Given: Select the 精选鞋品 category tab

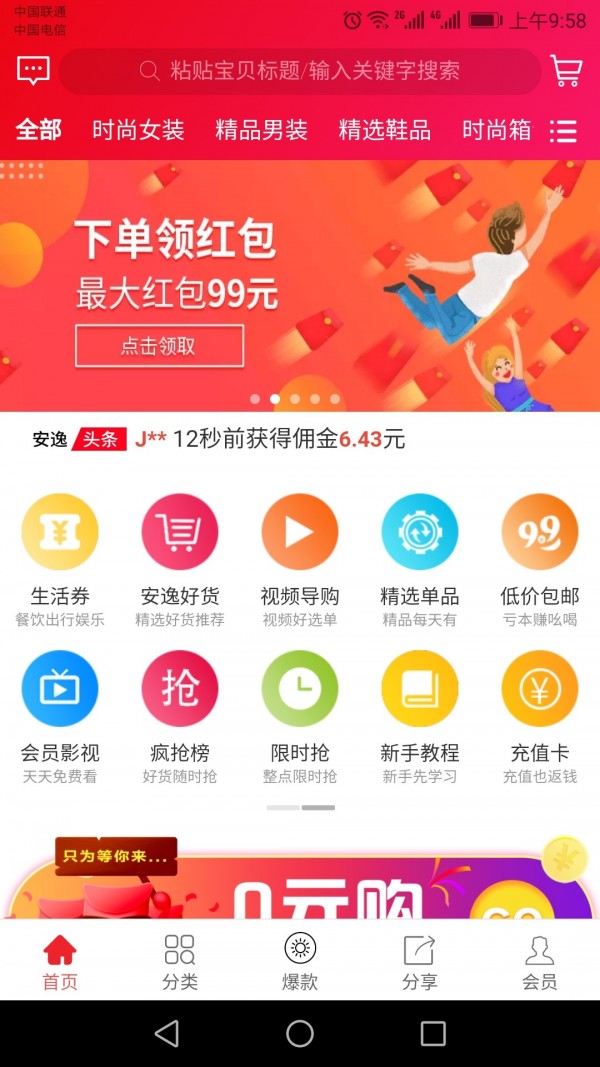Looking at the screenshot, I should pyautogui.click(x=384, y=130).
